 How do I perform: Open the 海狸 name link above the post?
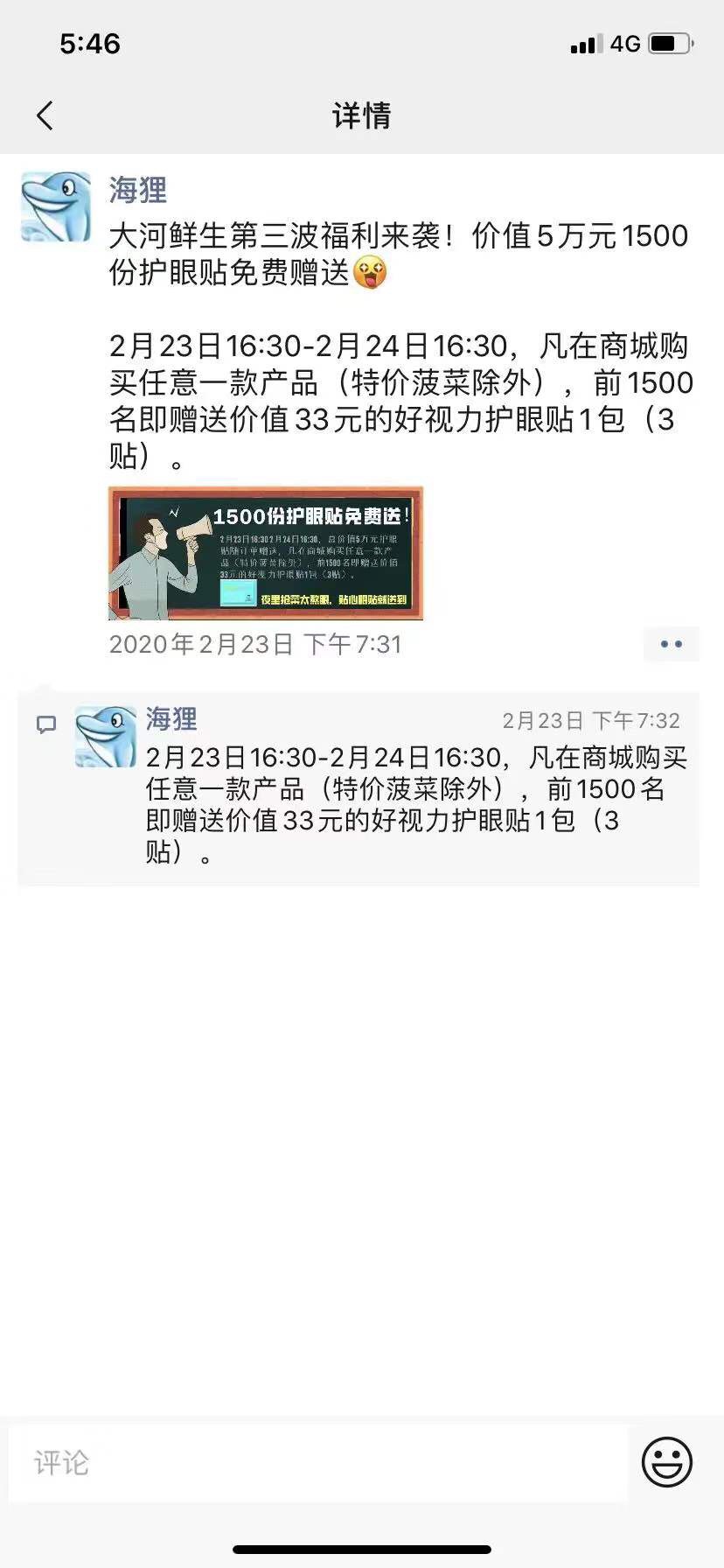[137, 190]
